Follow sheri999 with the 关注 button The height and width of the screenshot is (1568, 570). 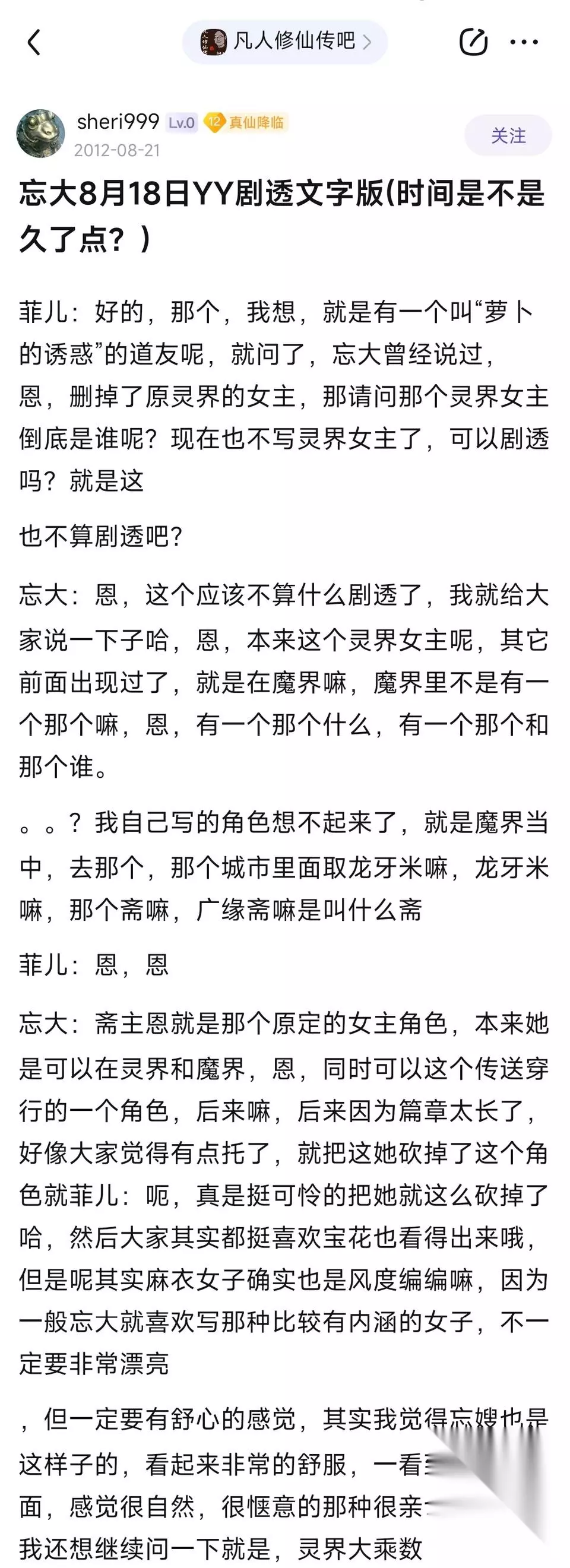[508, 135]
